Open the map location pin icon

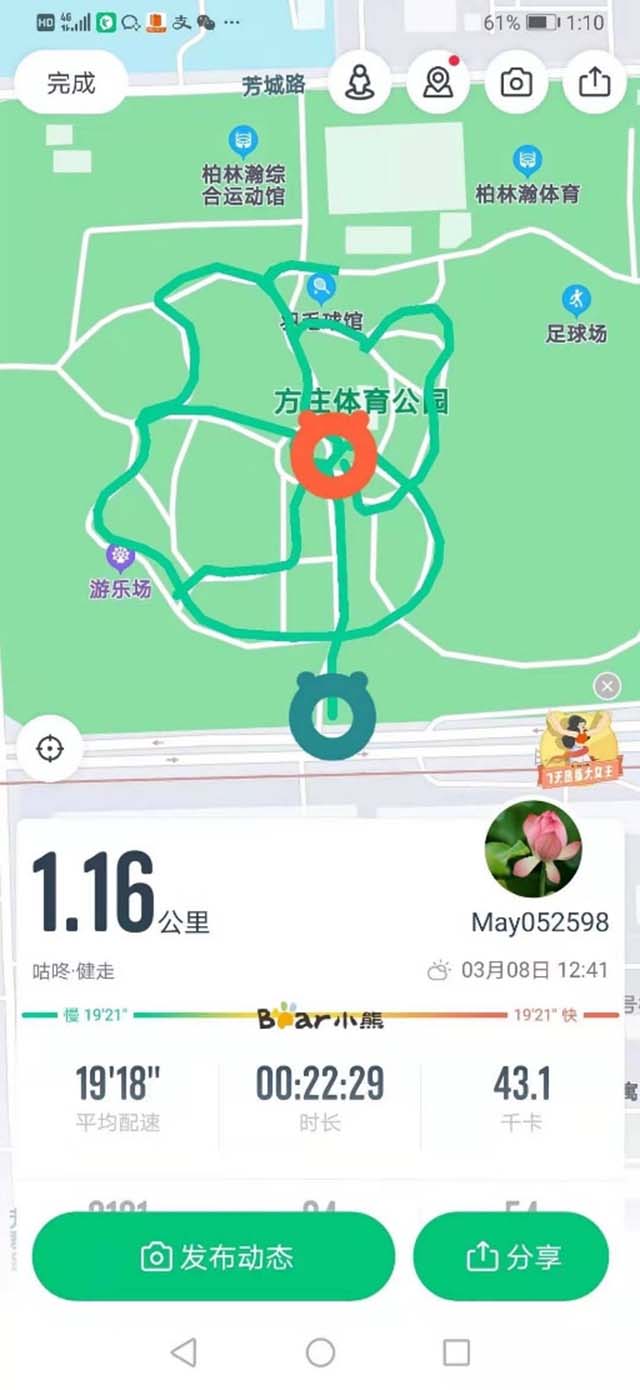[x=438, y=83]
